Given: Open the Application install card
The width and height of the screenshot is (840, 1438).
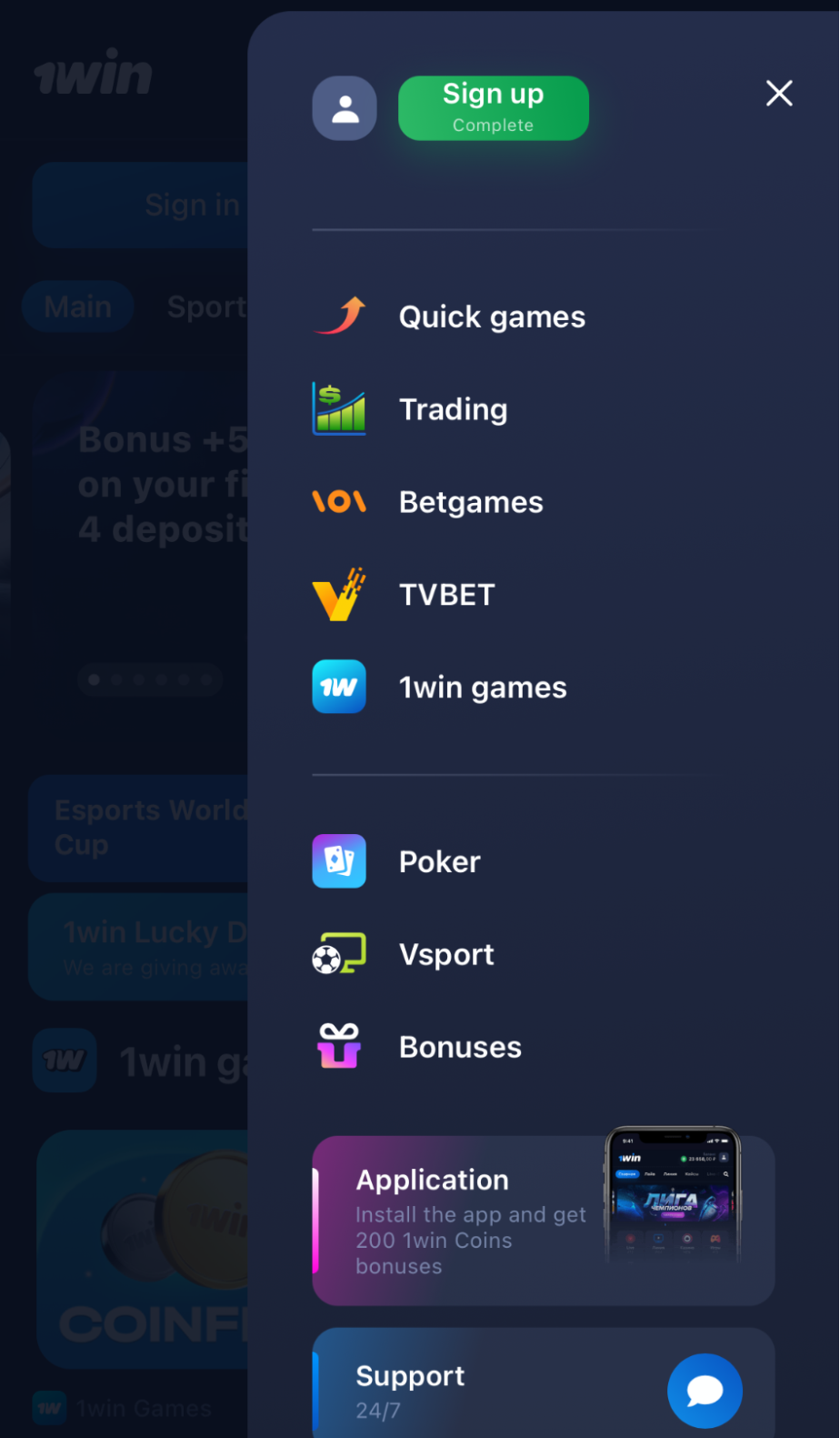Looking at the screenshot, I should click(x=543, y=1221).
